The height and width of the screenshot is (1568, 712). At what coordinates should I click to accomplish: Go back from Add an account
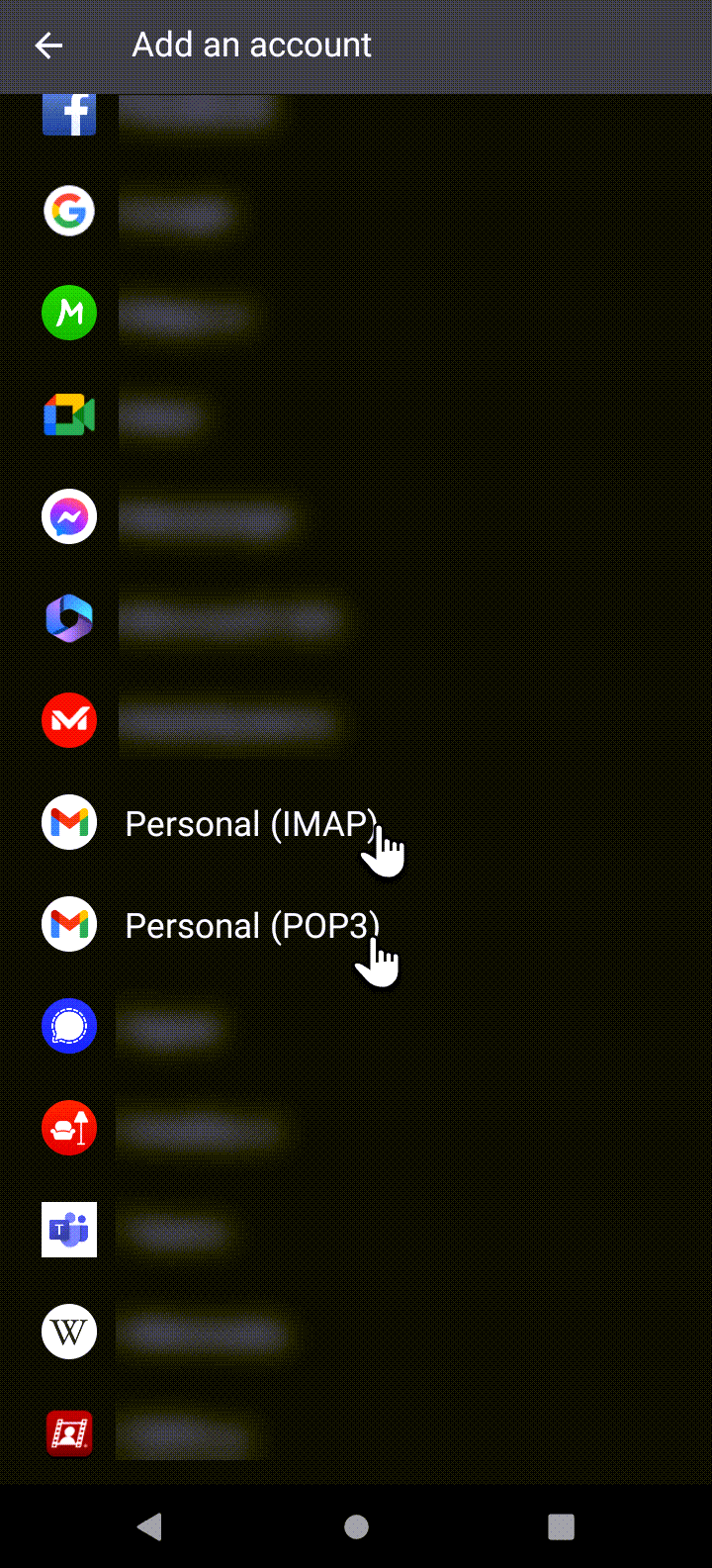[47, 46]
